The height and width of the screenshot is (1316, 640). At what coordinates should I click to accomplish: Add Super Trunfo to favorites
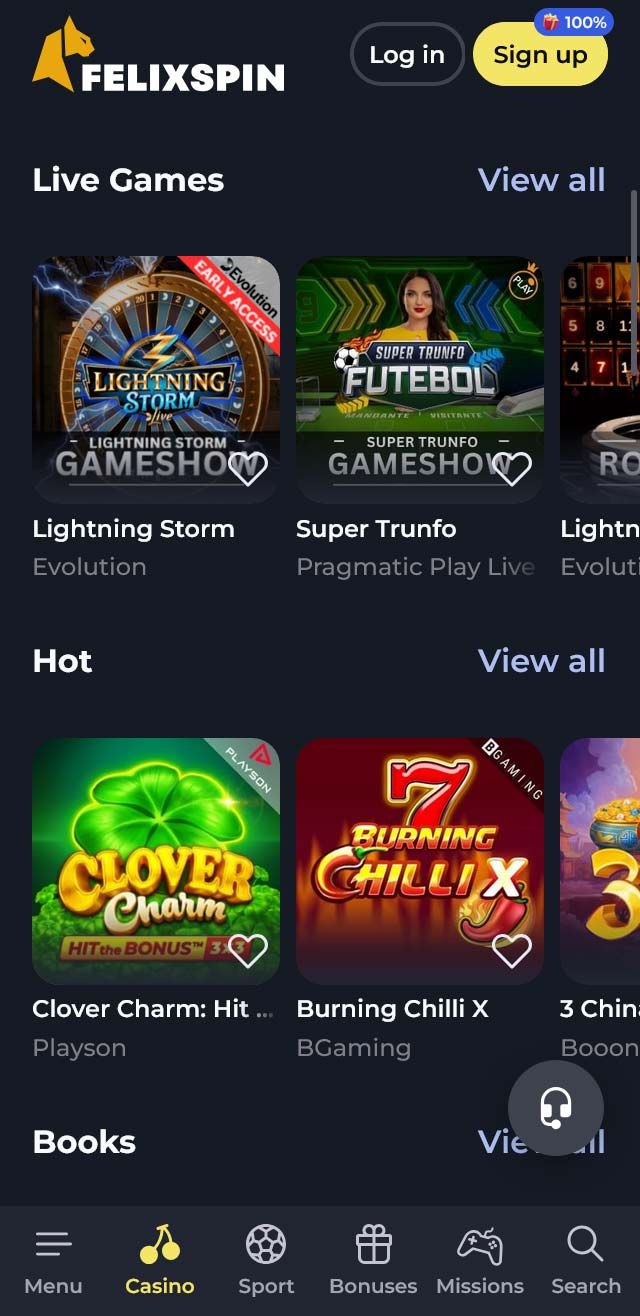[x=511, y=468]
